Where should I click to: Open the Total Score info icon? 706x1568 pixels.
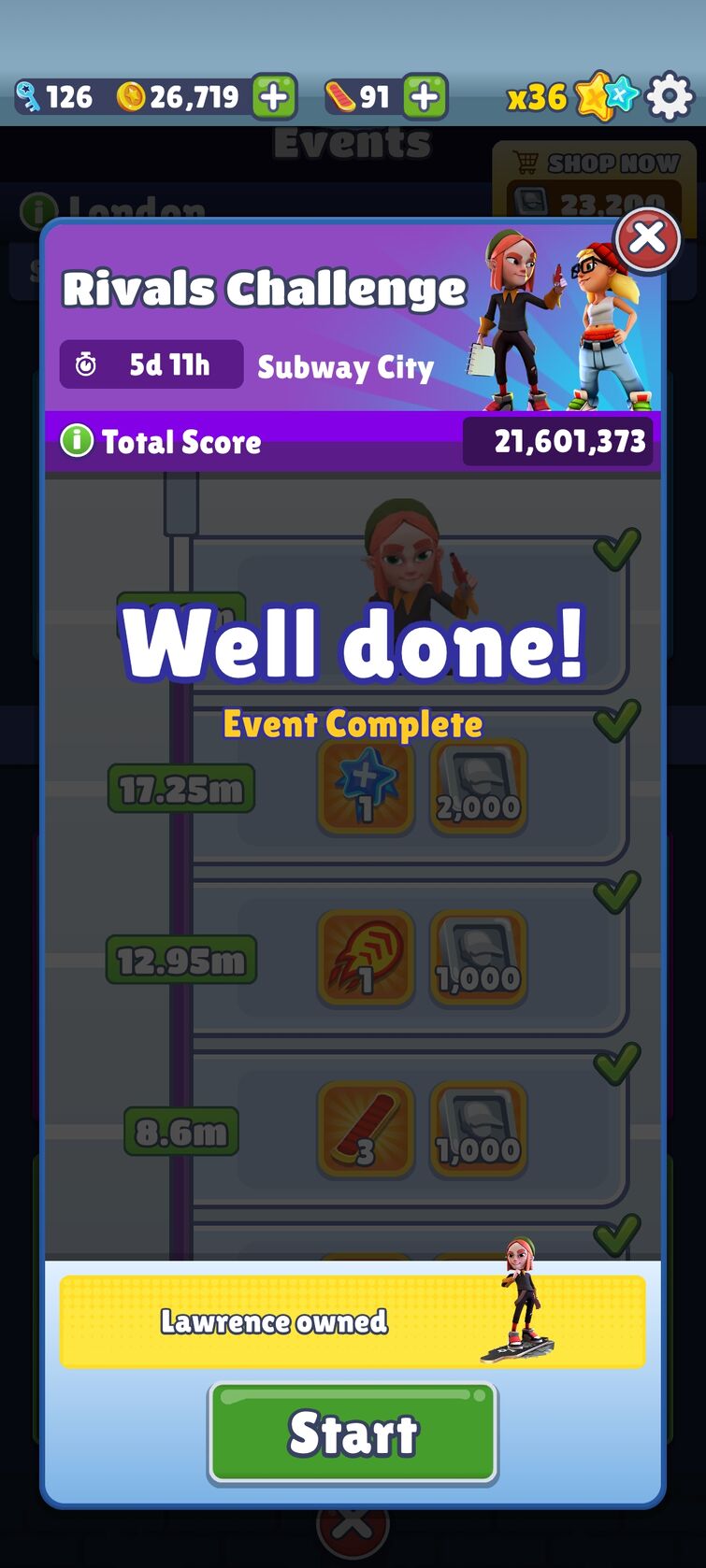pyautogui.click(x=77, y=440)
